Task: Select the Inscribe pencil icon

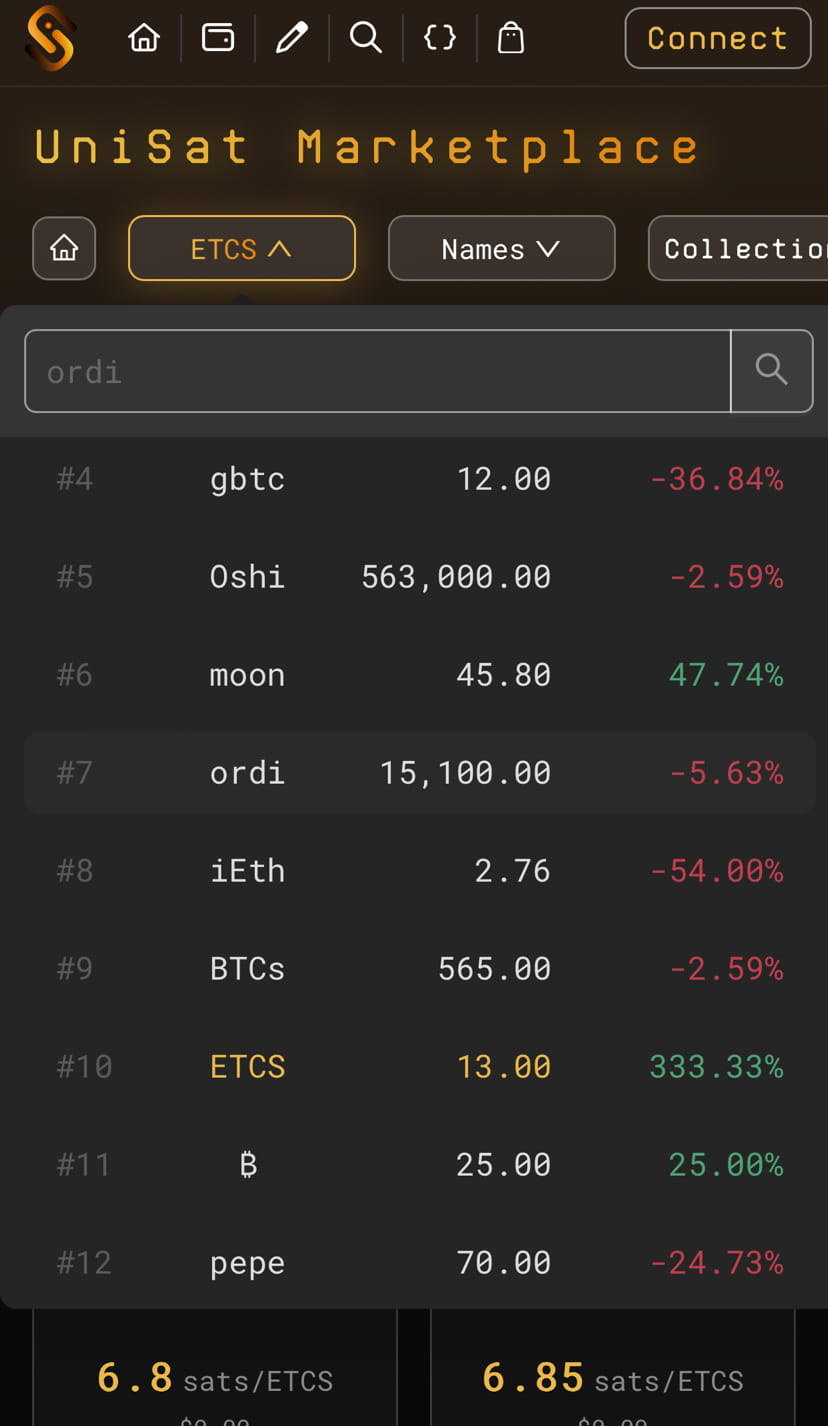Action: pyautogui.click(x=291, y=38)
